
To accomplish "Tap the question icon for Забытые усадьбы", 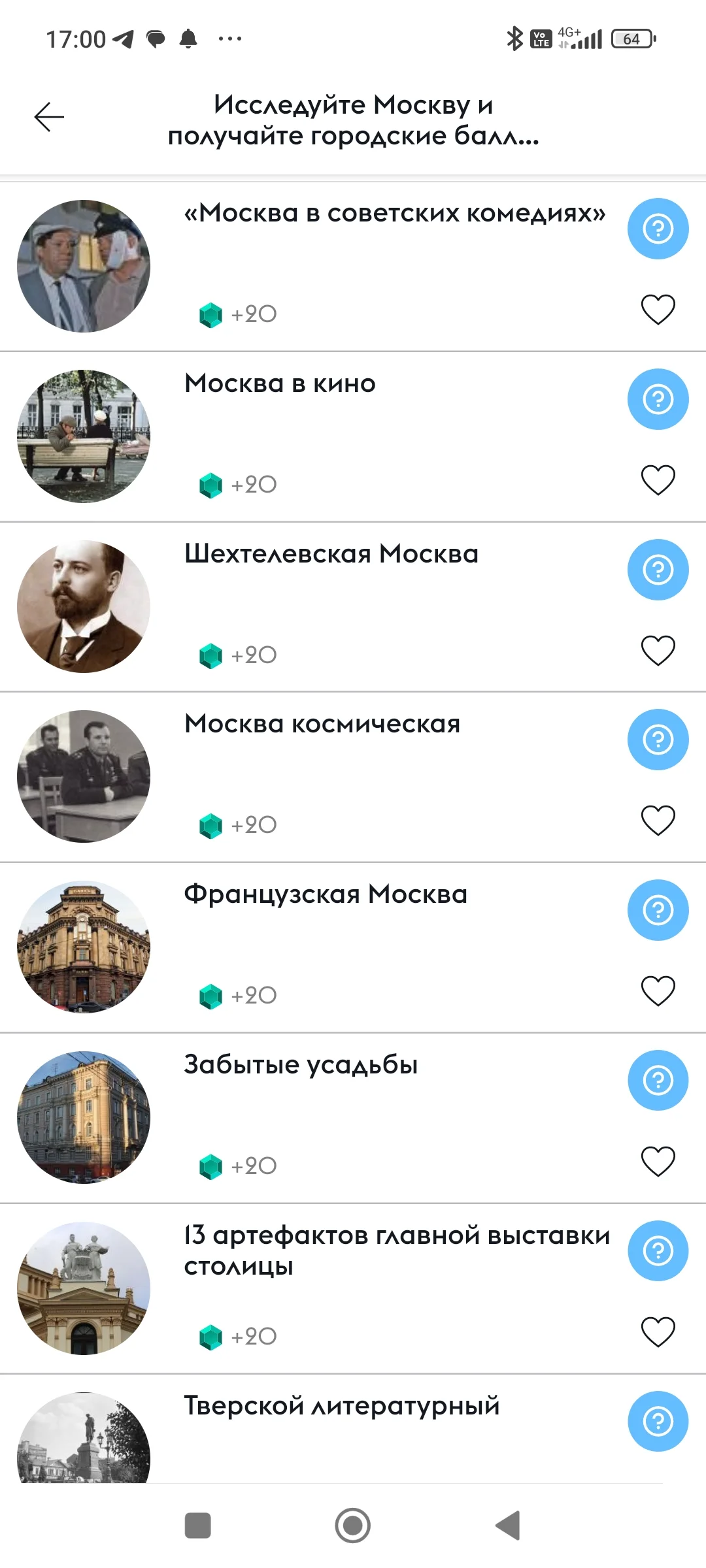I will click(x=658, y=1081).
